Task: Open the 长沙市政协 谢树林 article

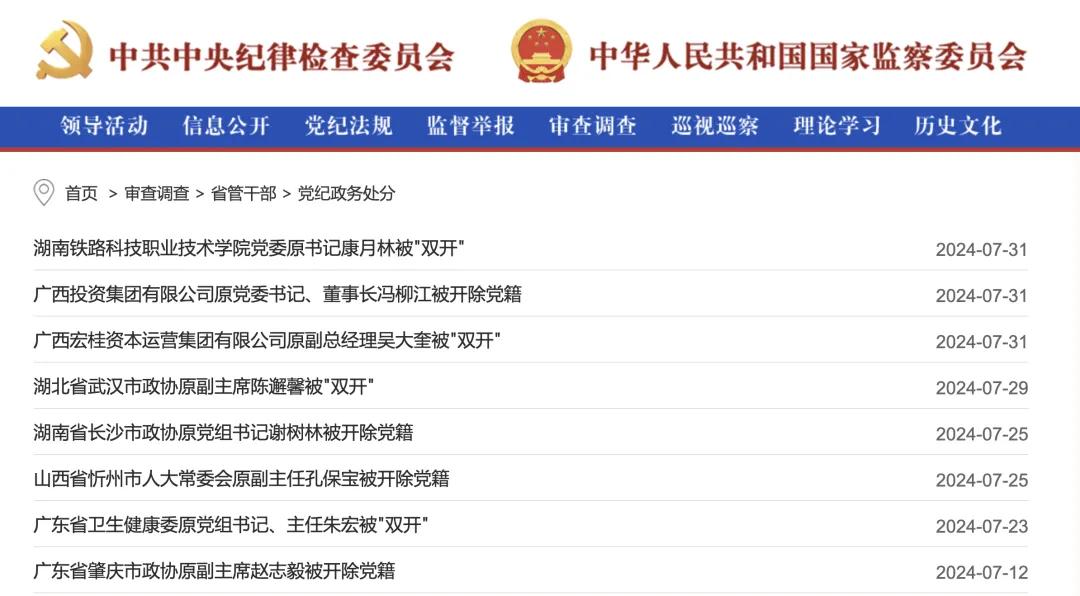Action: pyautogui.click(x=223, y=432)
